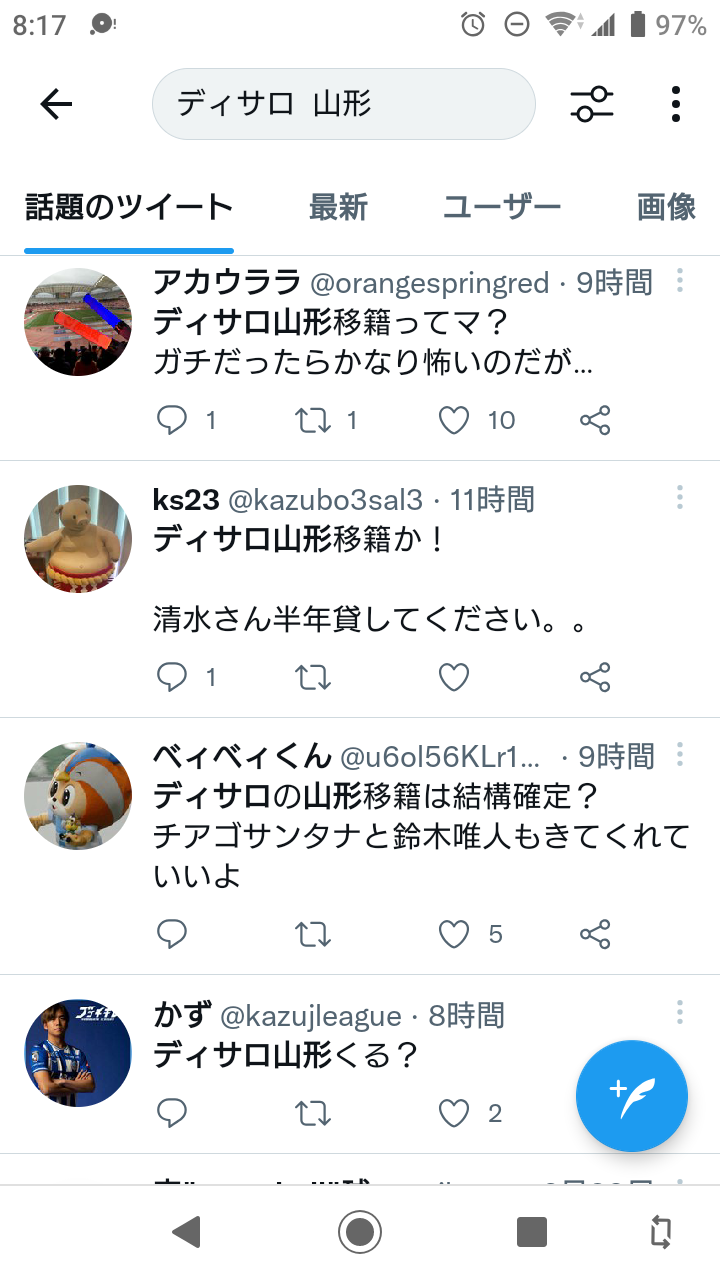Viewport: 720px width, 1280px height.
Task: Switch to the ユーザー tab
Action: pos(502,207)
